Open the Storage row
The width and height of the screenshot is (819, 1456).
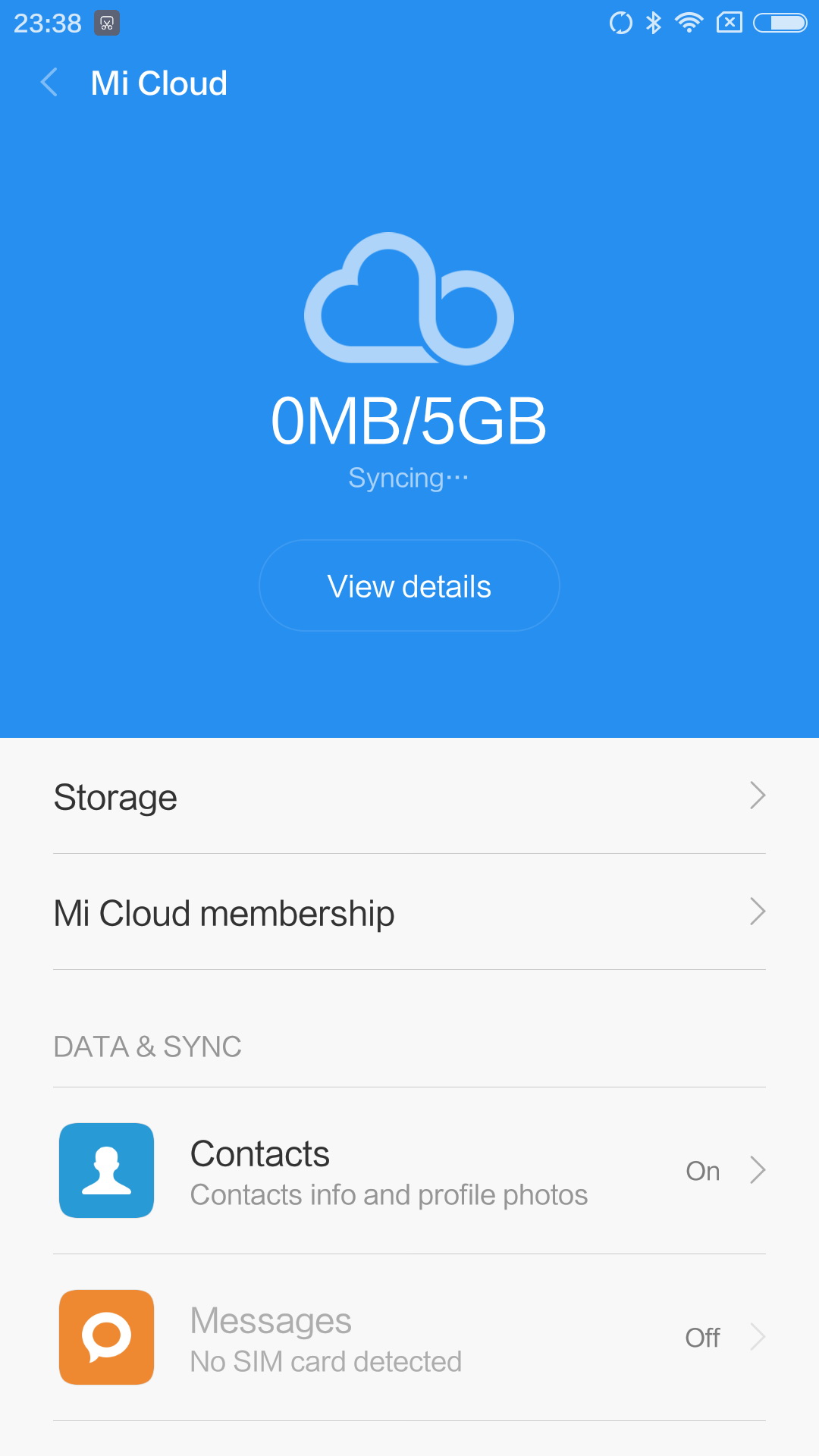[x=409, y=796]
